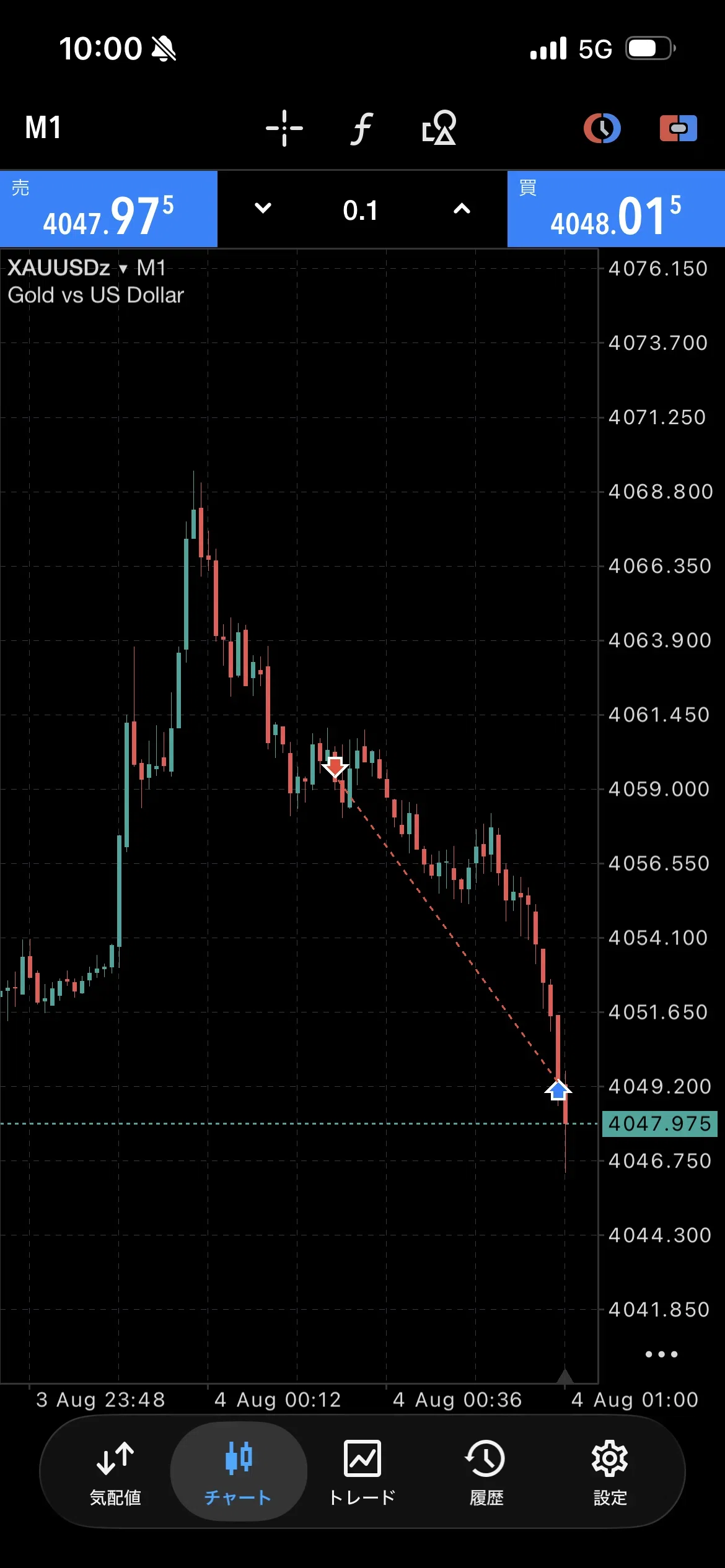Change the M1 timeframe selector
725x1568 pixels.
[x=43, y=128]
